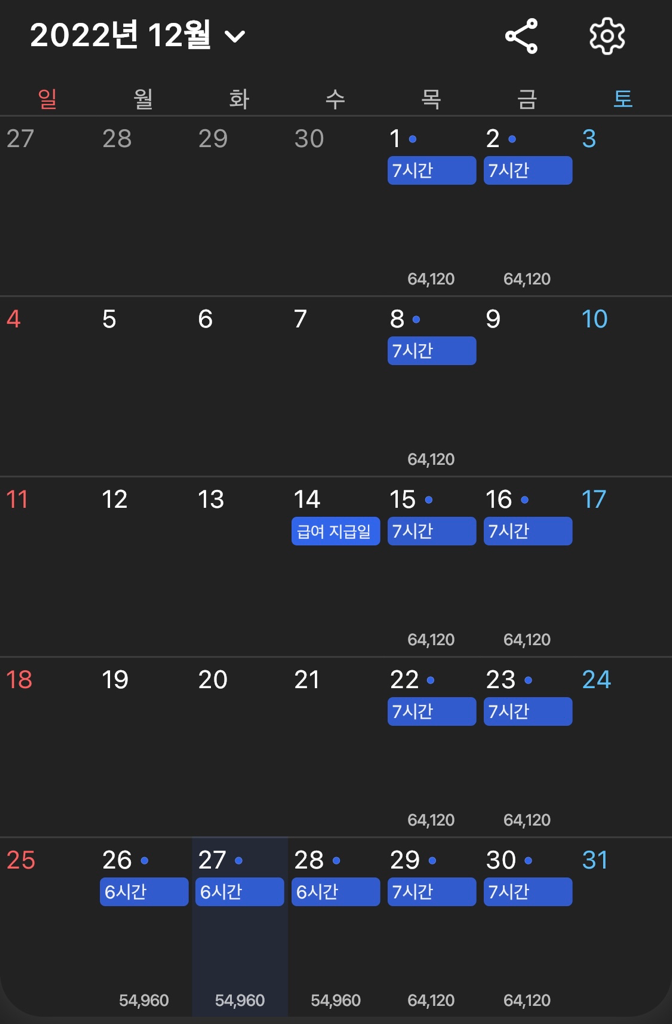The image size is (672, 1024).
Task: Open the 급여 지급일 event on December 14
Action: pos(336,531)
